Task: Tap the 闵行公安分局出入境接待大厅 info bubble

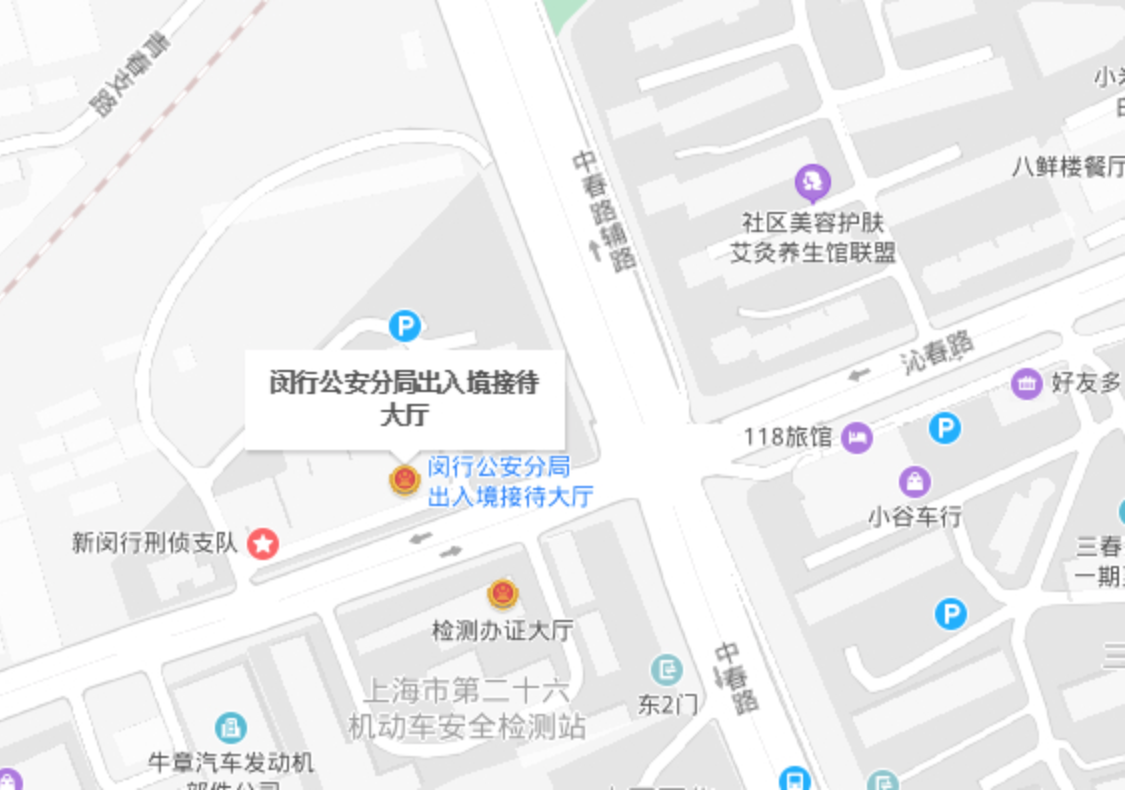Action: coord(404,399)
